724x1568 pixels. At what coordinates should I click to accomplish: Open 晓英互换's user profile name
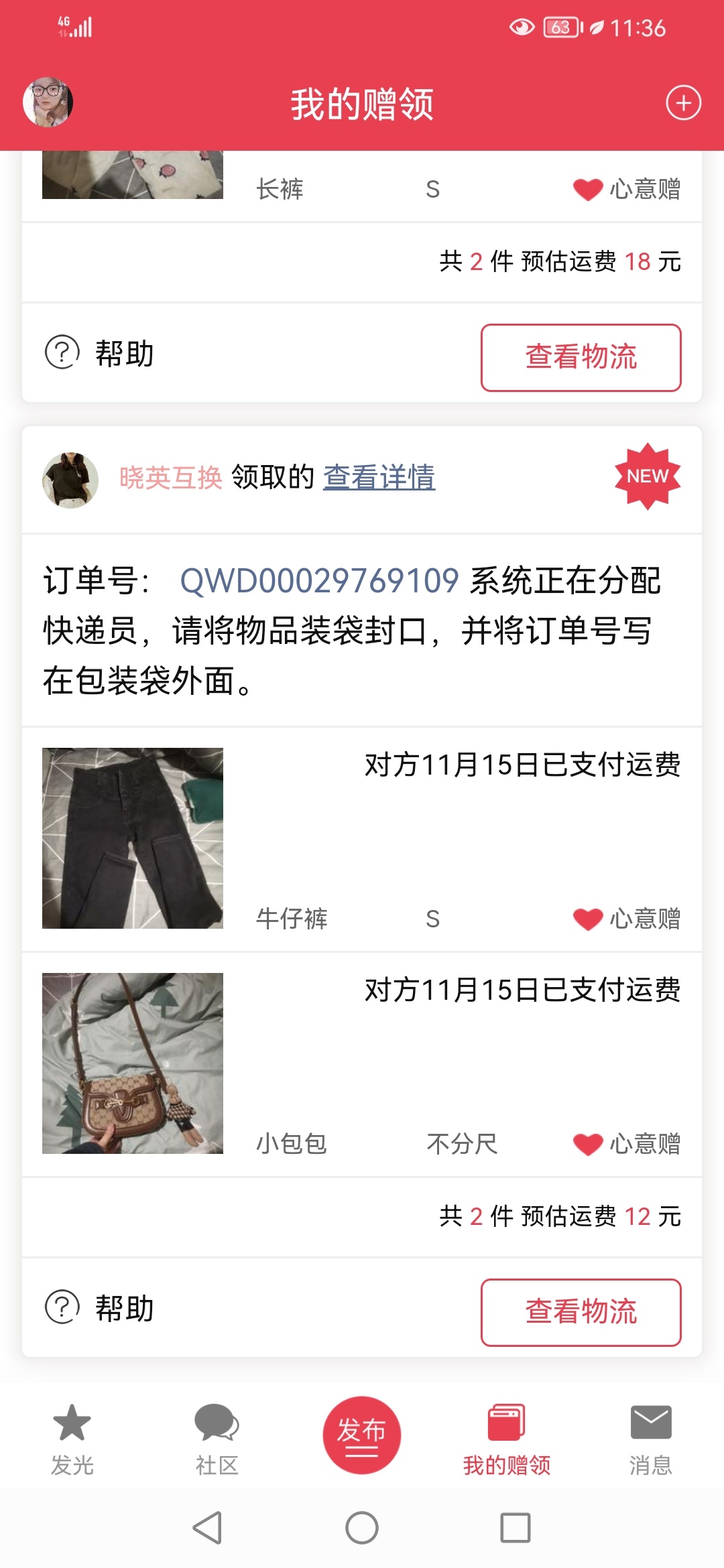click(x=171, y=478)
